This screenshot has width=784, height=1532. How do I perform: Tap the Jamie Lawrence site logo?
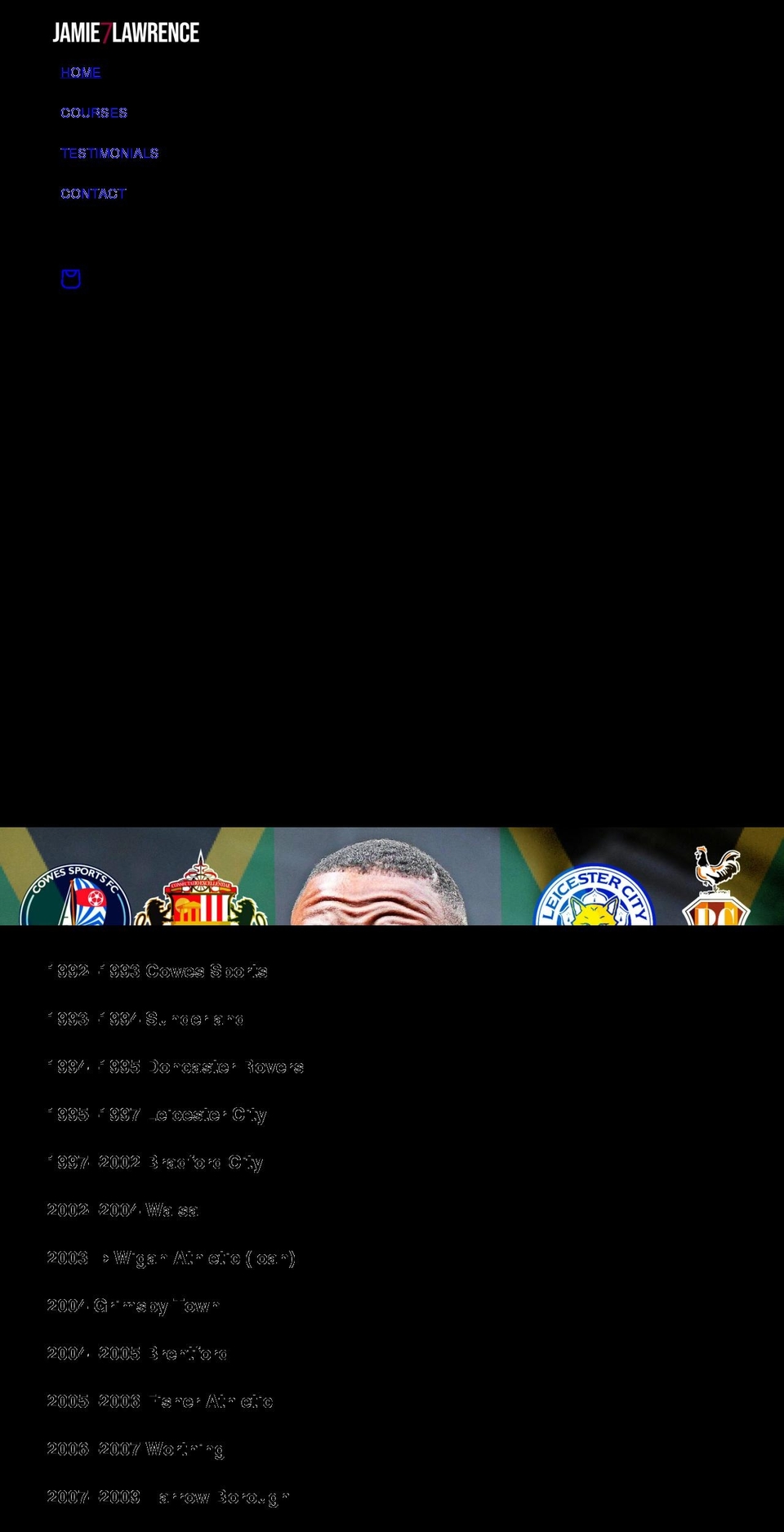point(126,33)
